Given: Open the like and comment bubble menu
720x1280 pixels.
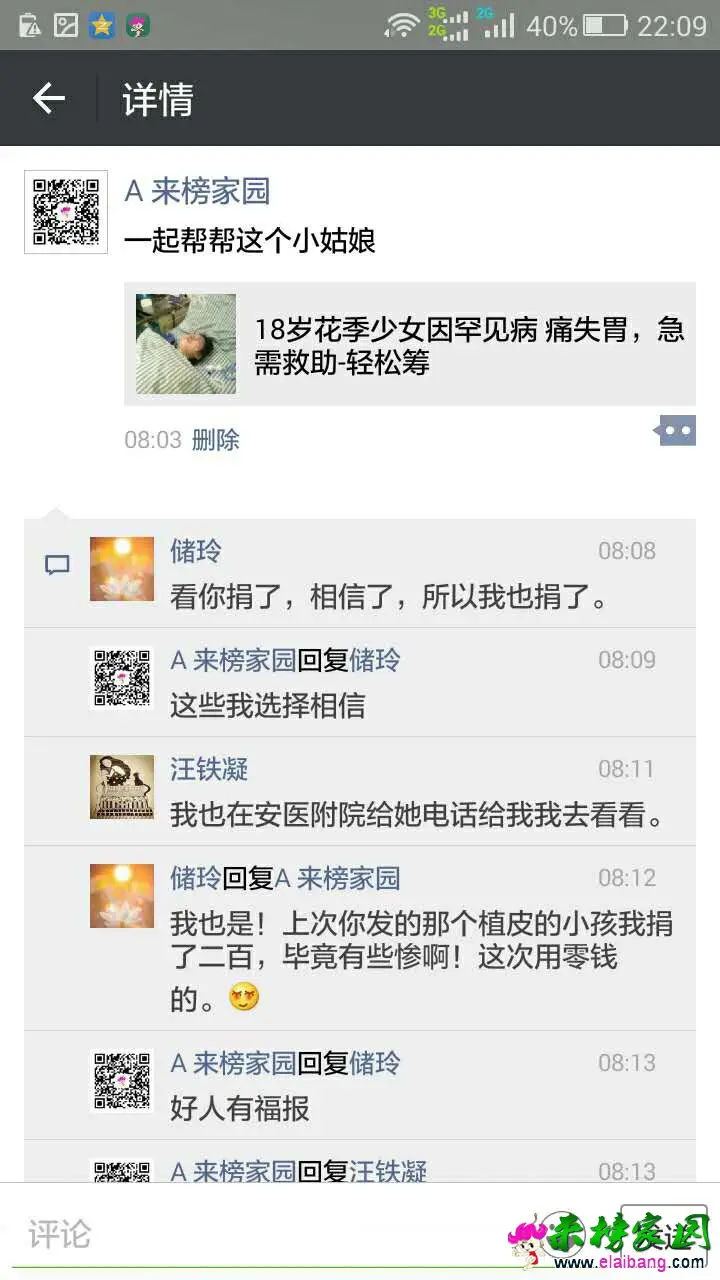Looking at the screenshot, I should pos(676,431).
